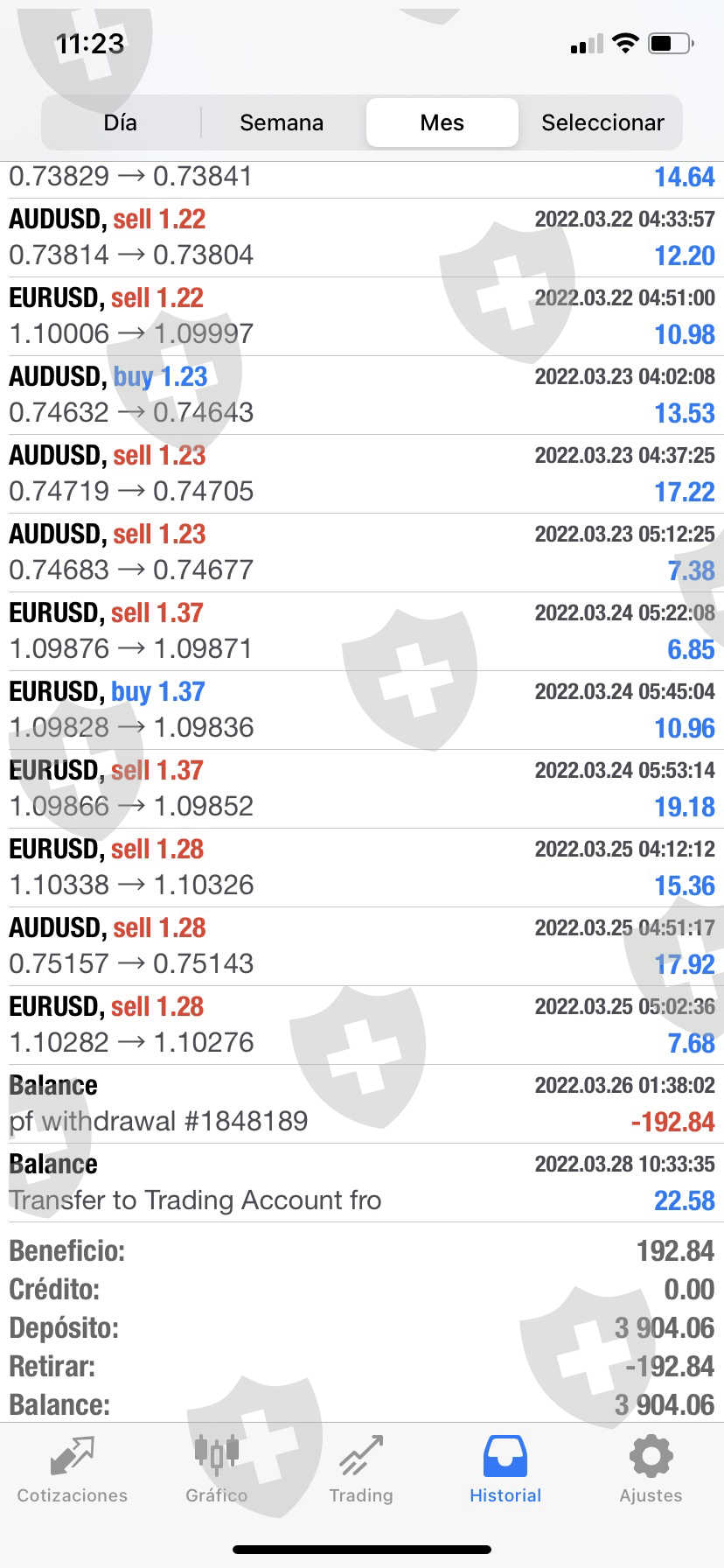Screen dimensions: 724x1568
Task: Expand EURUSD sell 1.22 trade at 04:51:00
Action: click(362, 316)
